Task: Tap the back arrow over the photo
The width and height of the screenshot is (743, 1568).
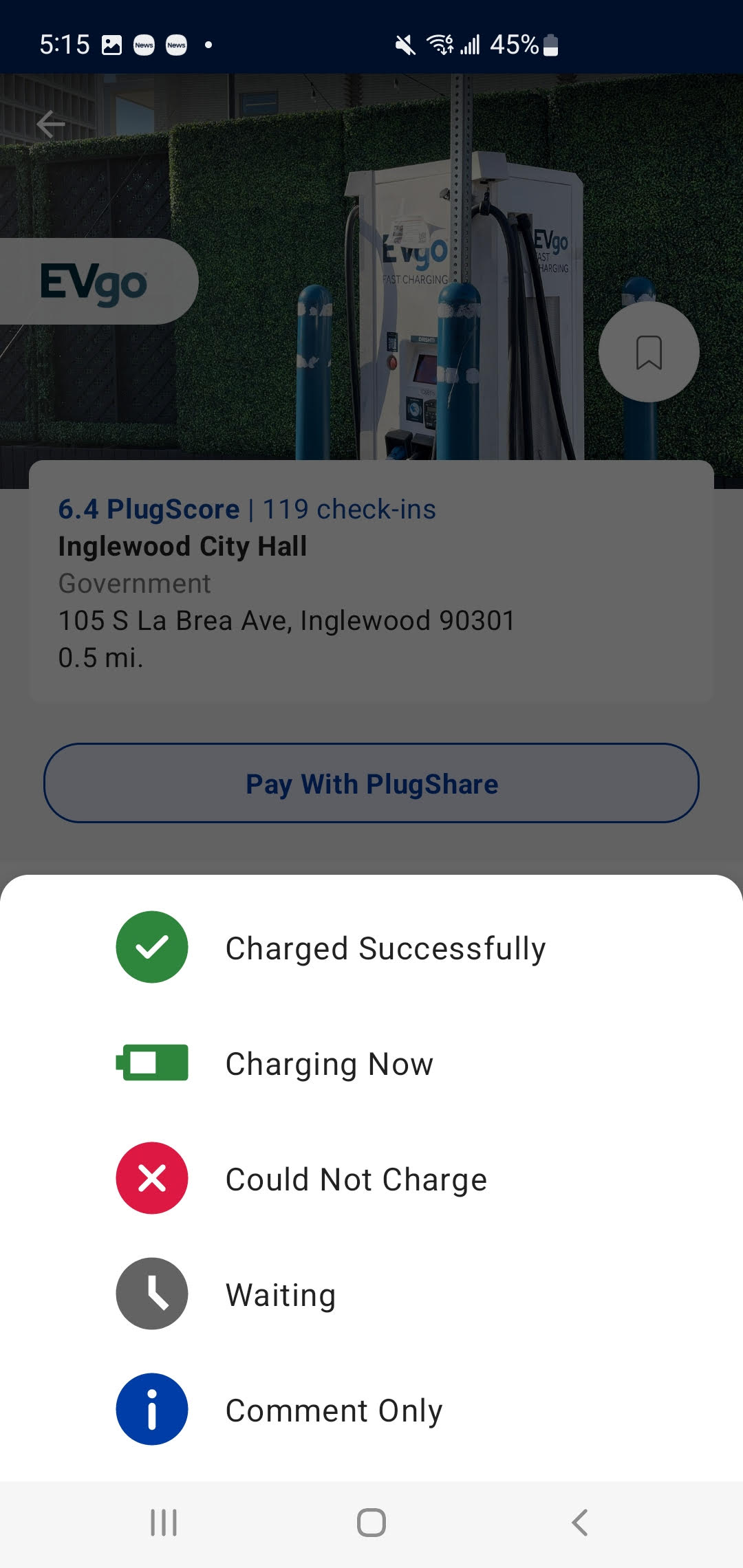Action: point(50,124)
